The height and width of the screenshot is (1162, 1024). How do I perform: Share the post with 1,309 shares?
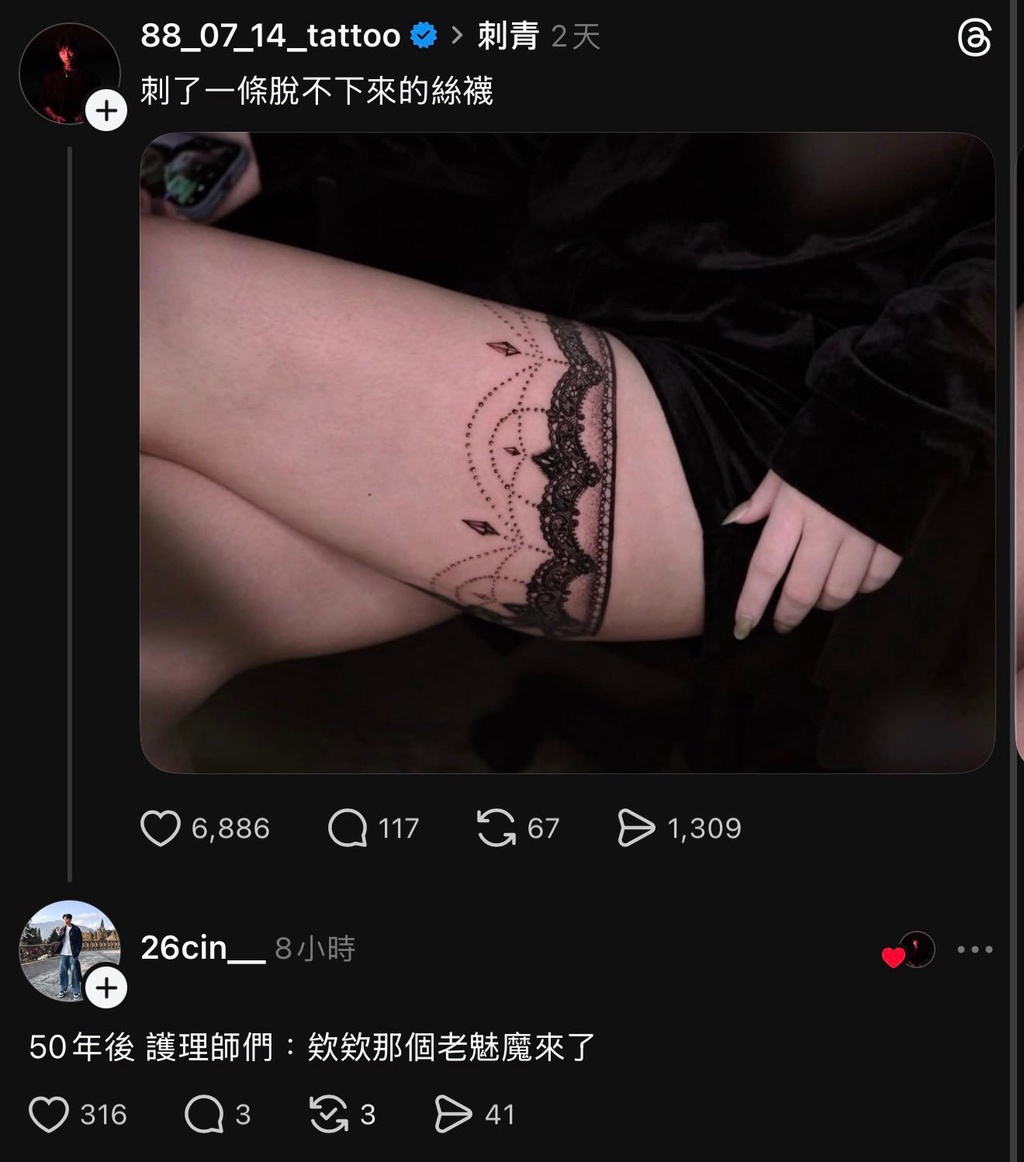pyautogui.click(x=636, y=828)
